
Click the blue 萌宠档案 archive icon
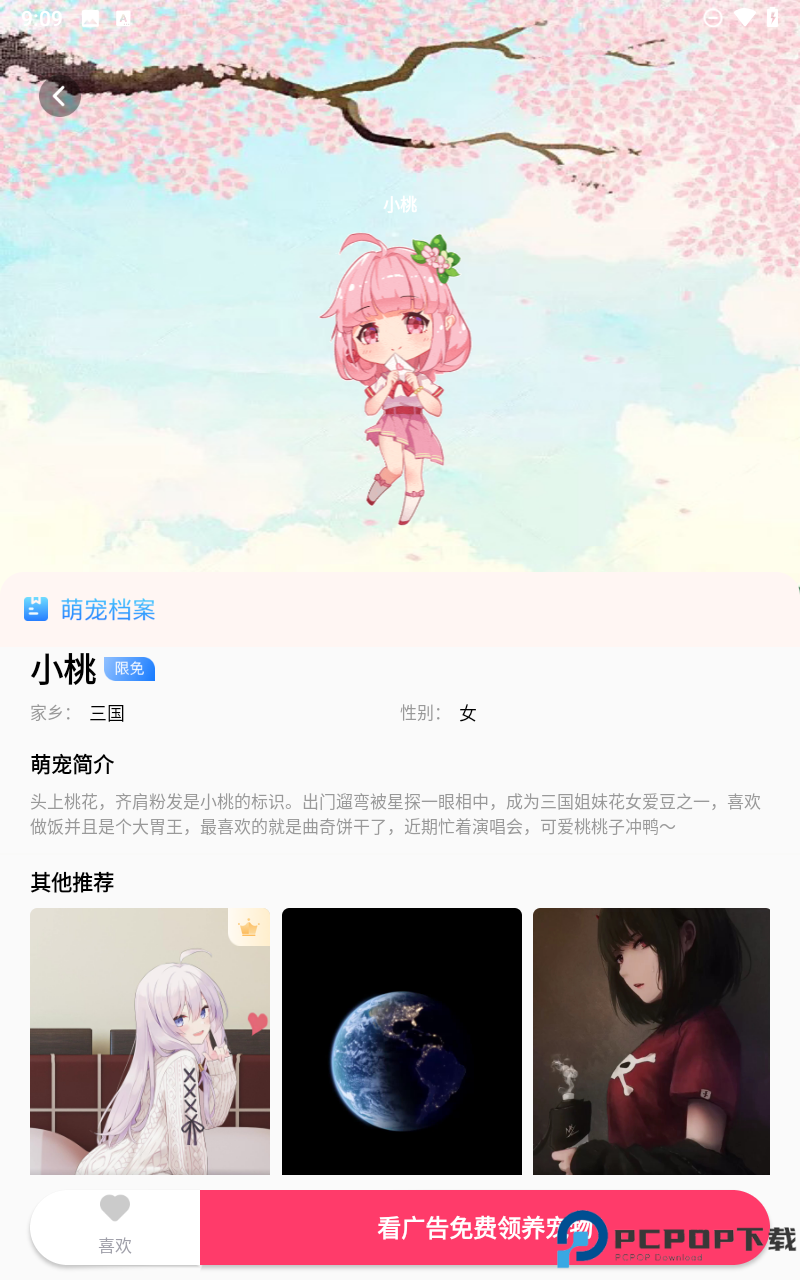coord(36,609)
